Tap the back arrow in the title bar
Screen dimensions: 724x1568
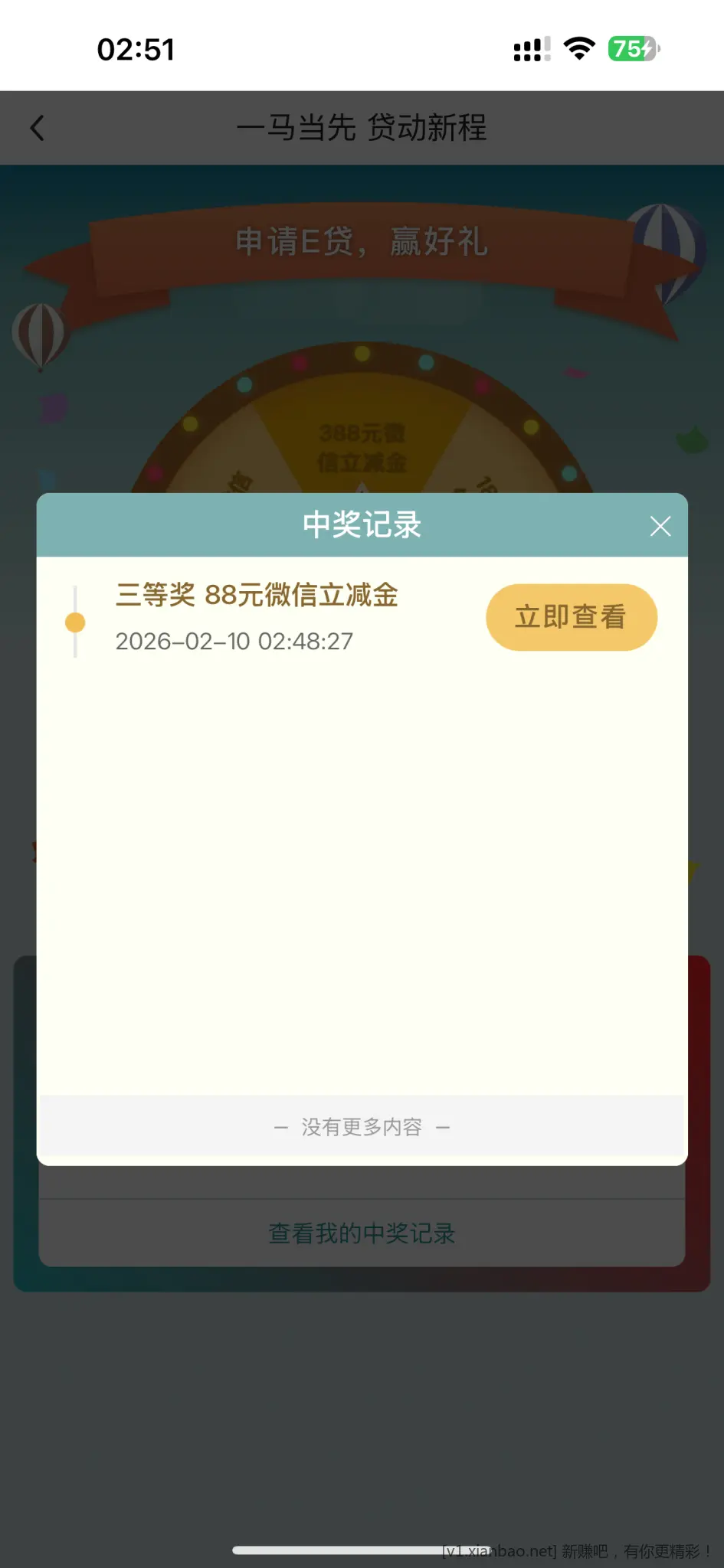click(38, 128)
